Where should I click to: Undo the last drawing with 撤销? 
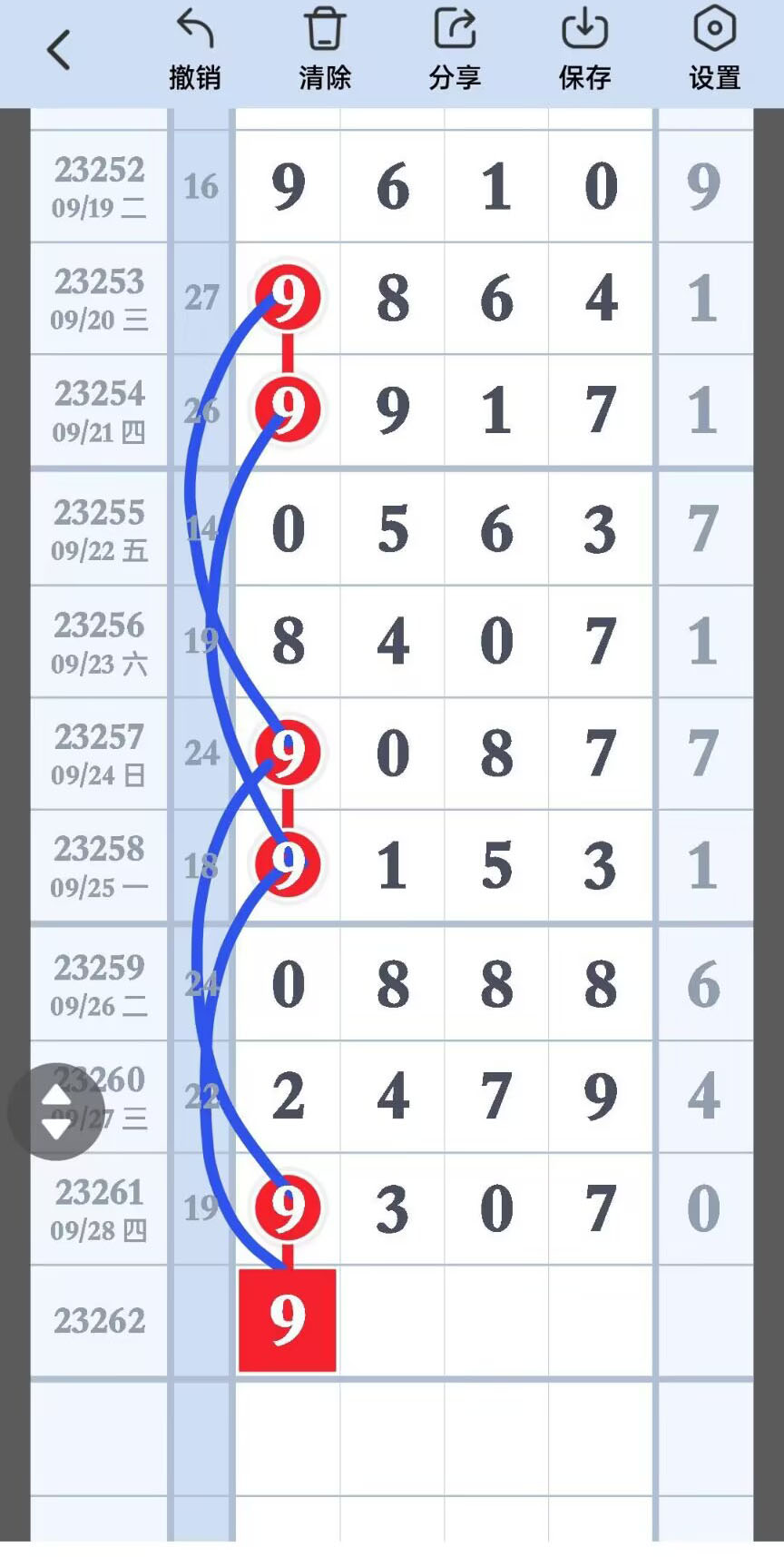click(195, 50)
